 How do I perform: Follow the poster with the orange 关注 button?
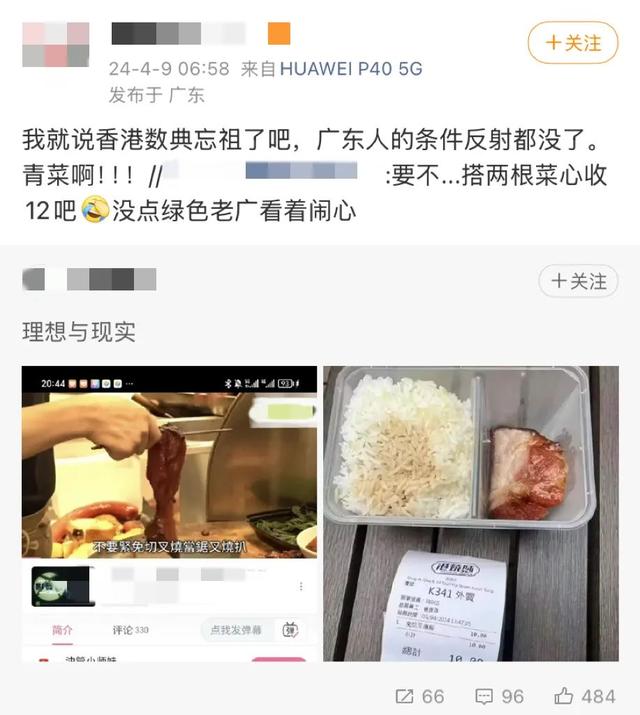(x=573, y=43)
